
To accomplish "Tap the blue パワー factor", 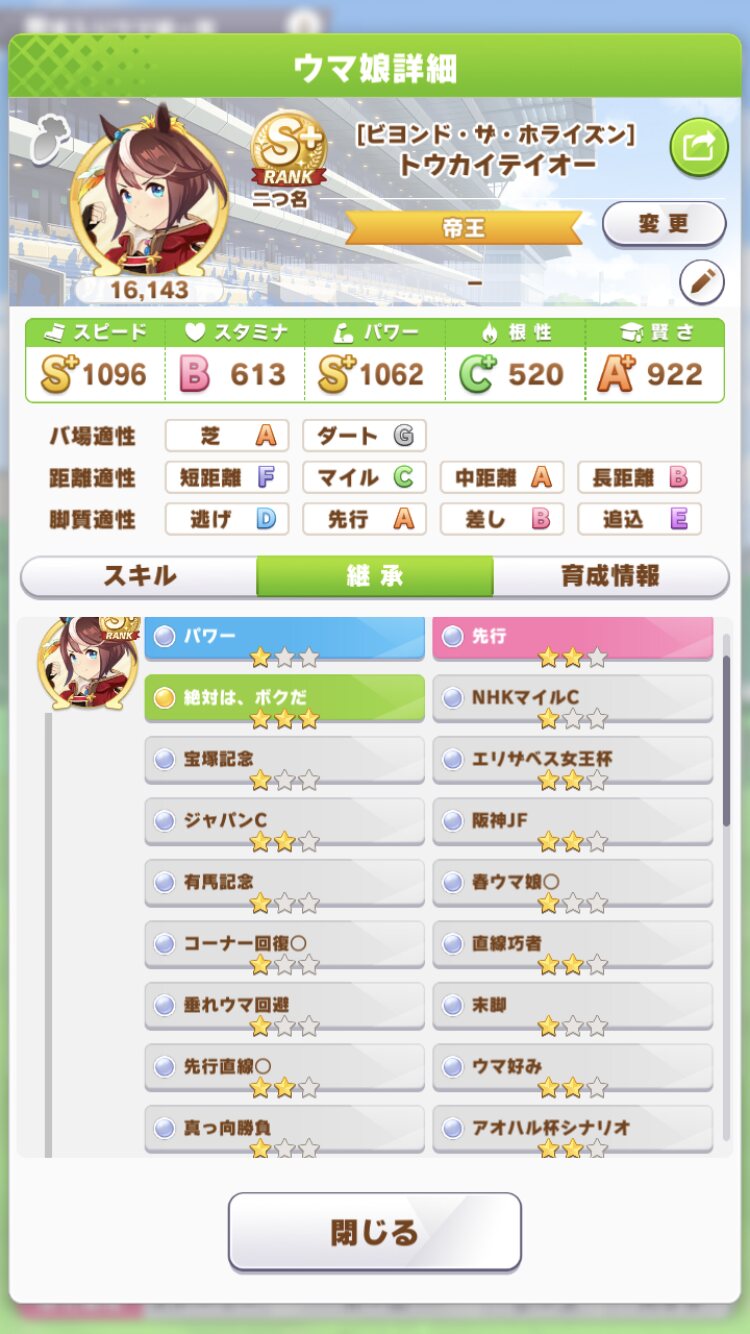I will (285, 638).
